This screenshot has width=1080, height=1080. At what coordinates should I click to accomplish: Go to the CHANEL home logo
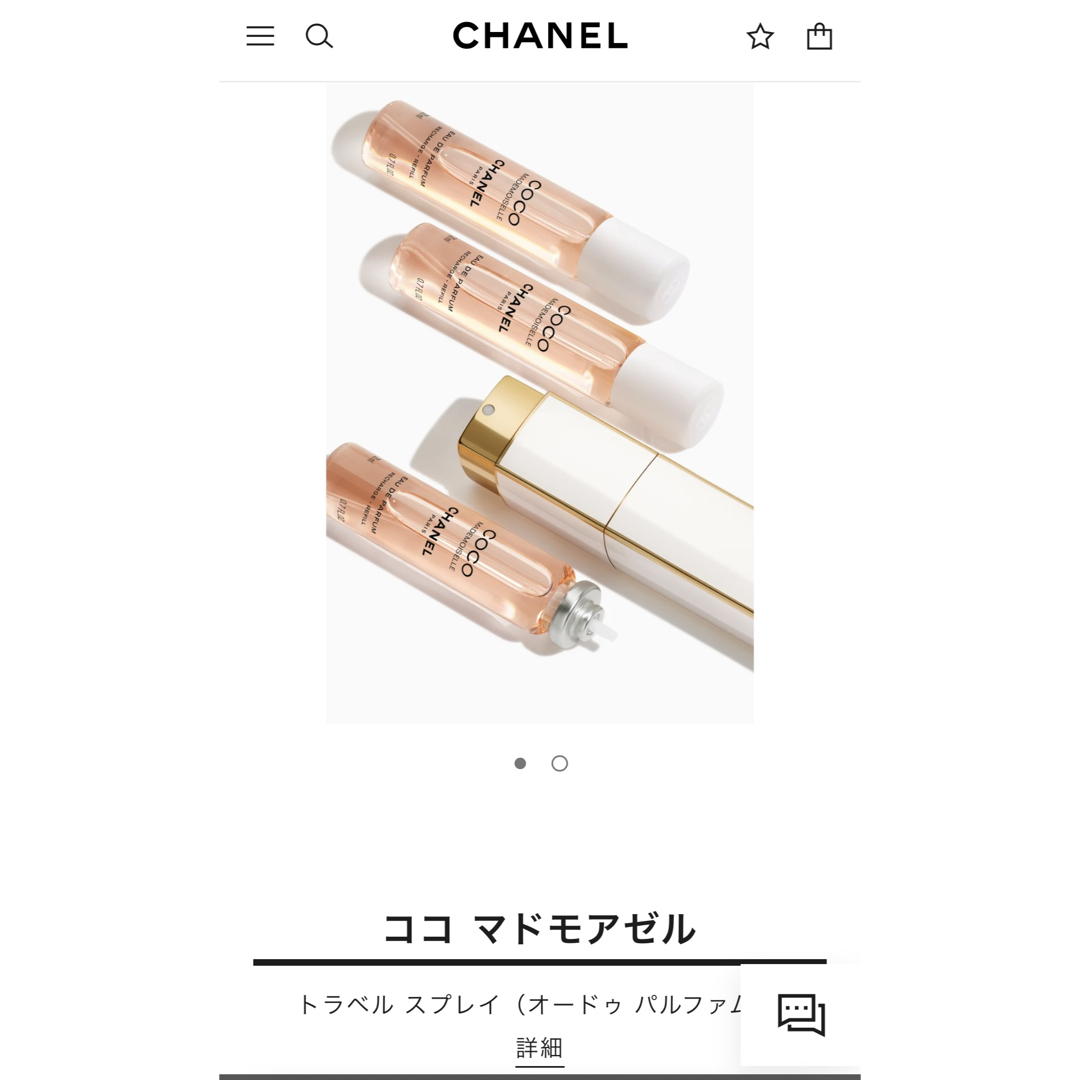click(x=540, y=37)
